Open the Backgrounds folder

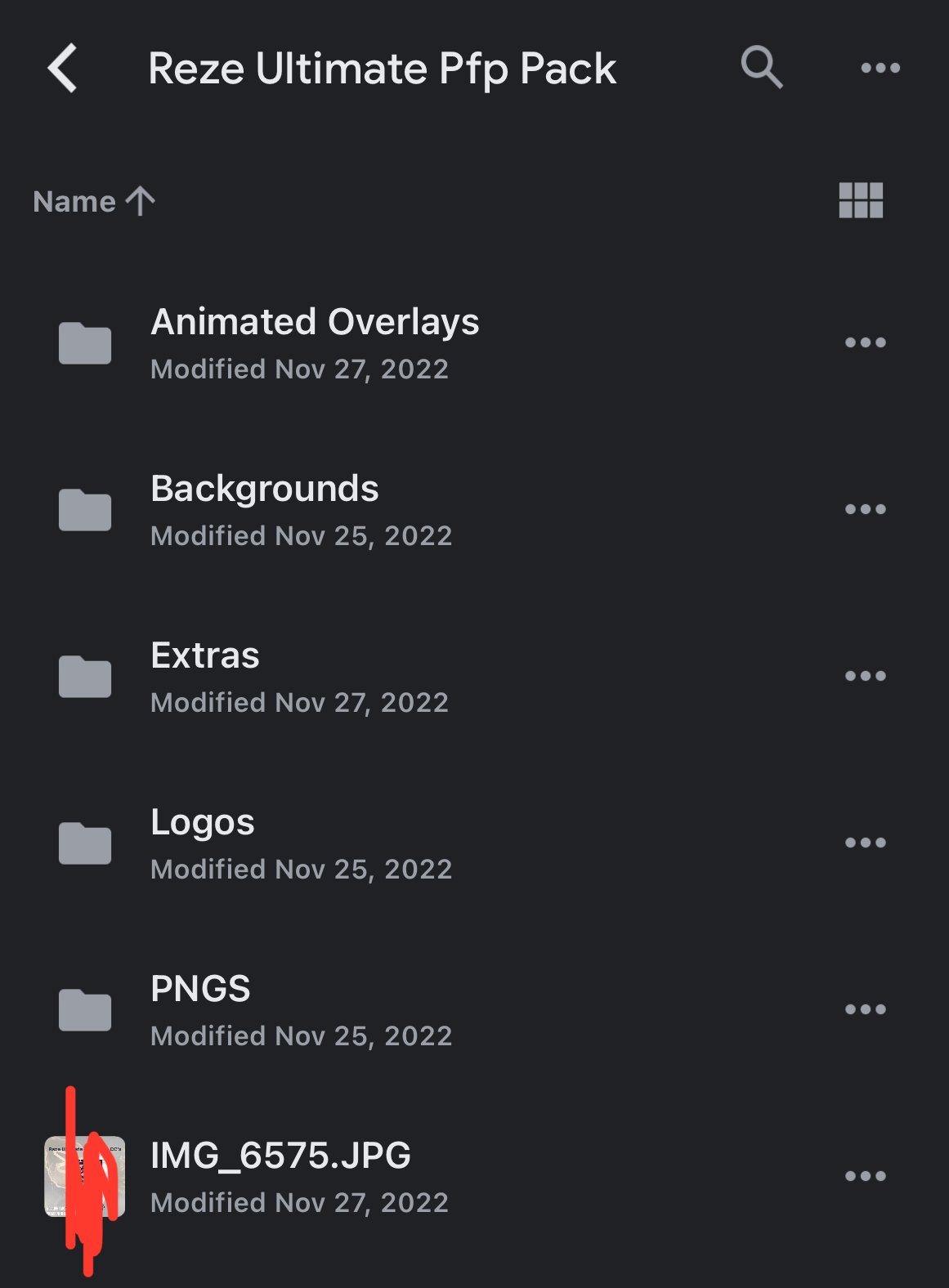tap(265, 510)
